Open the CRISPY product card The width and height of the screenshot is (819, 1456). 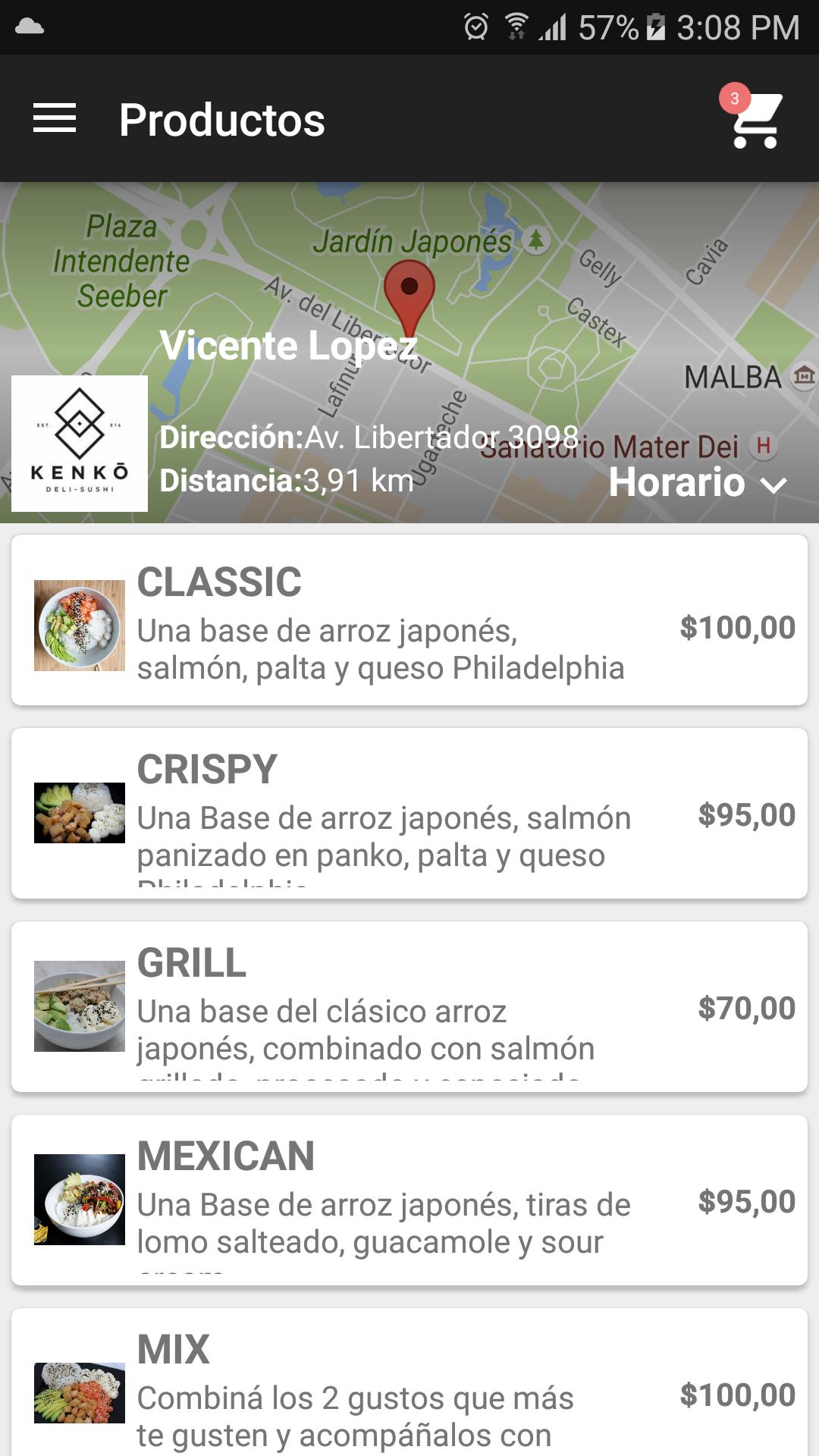click(409, 814)
